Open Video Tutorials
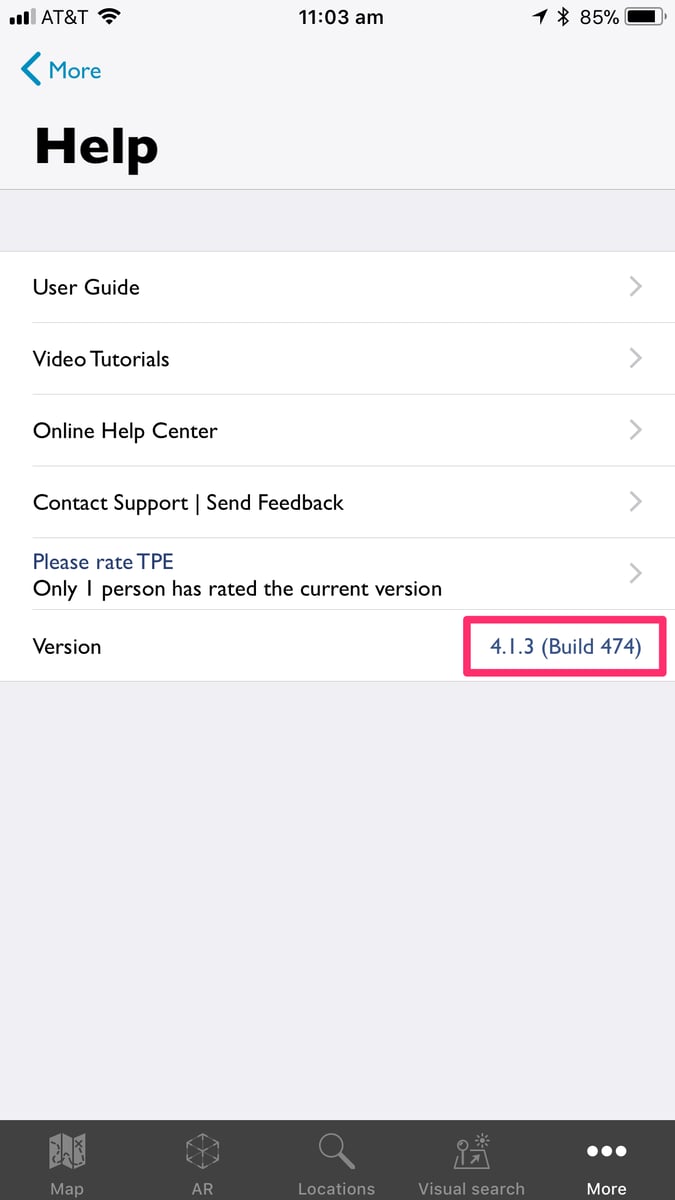The height and width of the screenshot is (1200, 675). click(x=337, y=359)
